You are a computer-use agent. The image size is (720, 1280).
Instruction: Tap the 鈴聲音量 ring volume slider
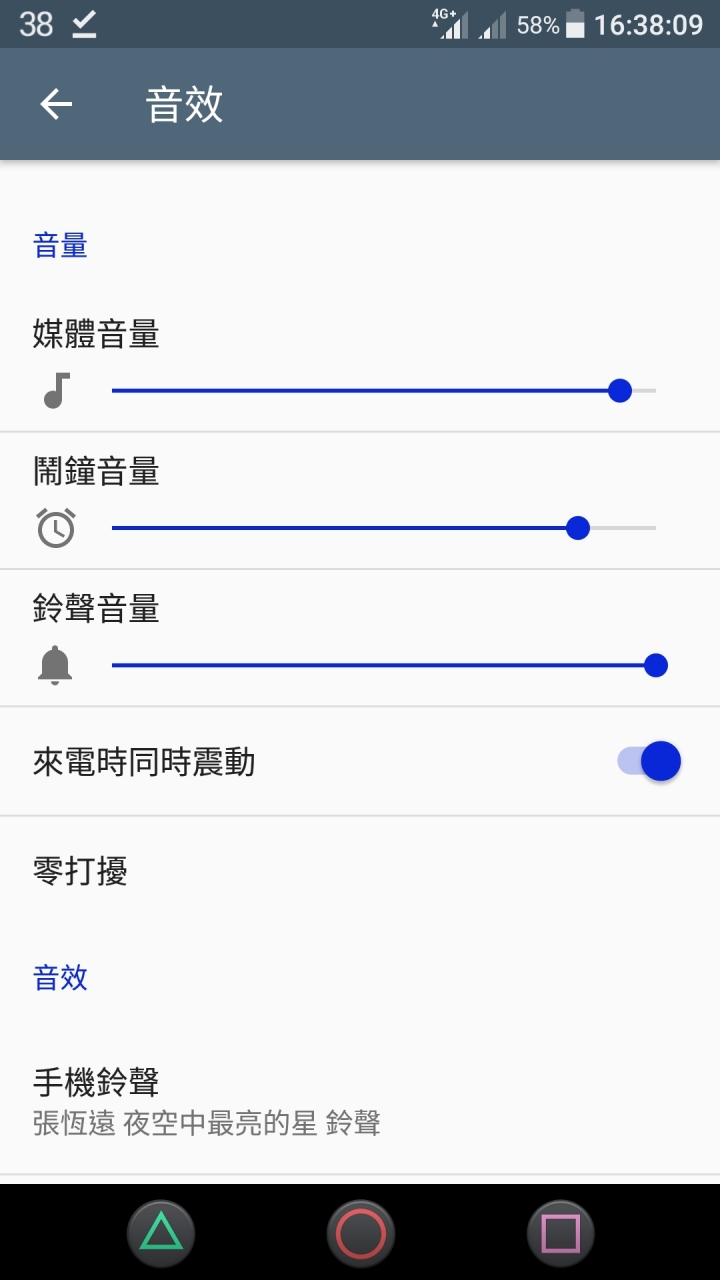pyautogui.click(x=384, y=665)
